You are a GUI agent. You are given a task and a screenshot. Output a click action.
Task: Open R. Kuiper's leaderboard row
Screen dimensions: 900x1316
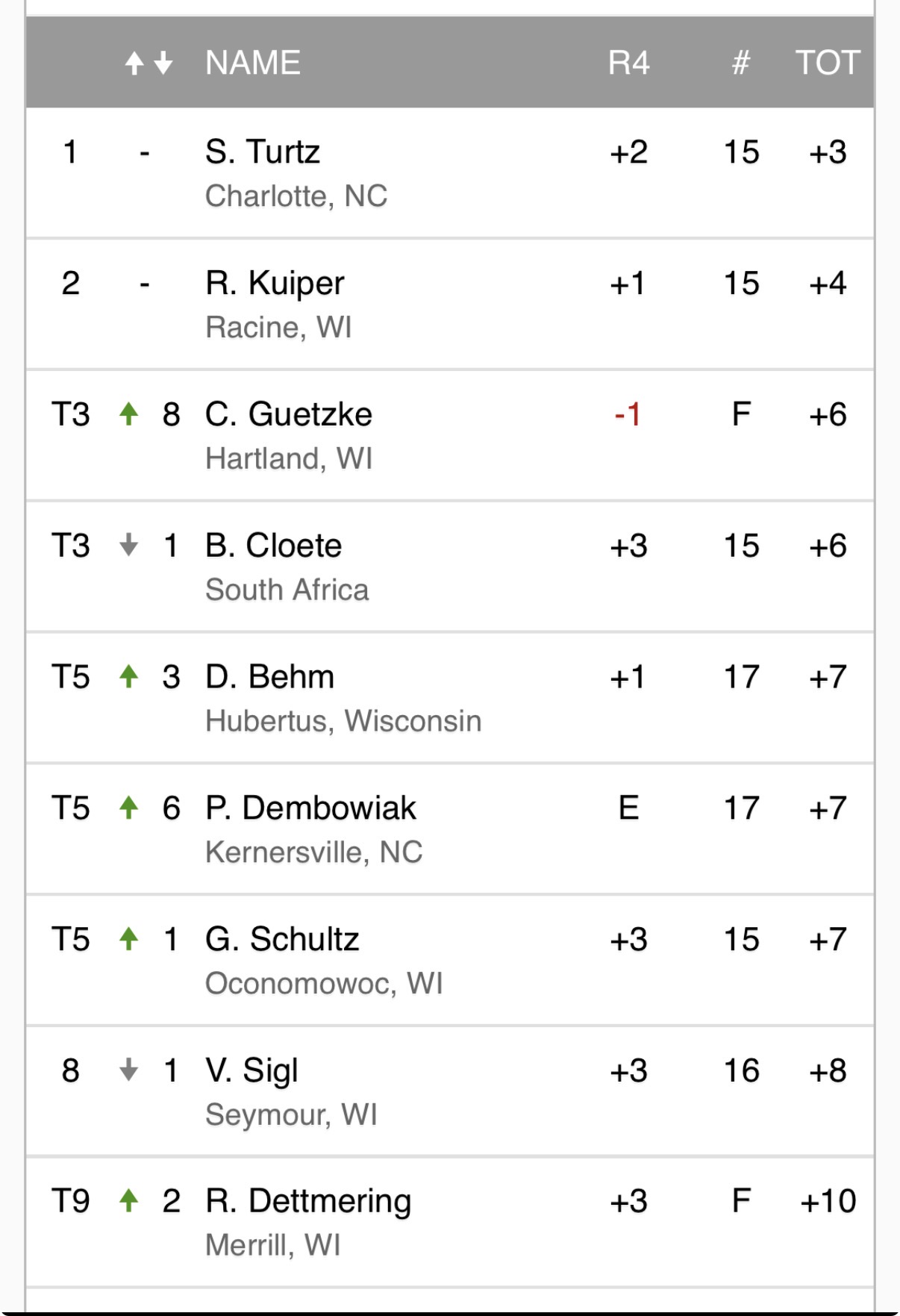point(450,305)
